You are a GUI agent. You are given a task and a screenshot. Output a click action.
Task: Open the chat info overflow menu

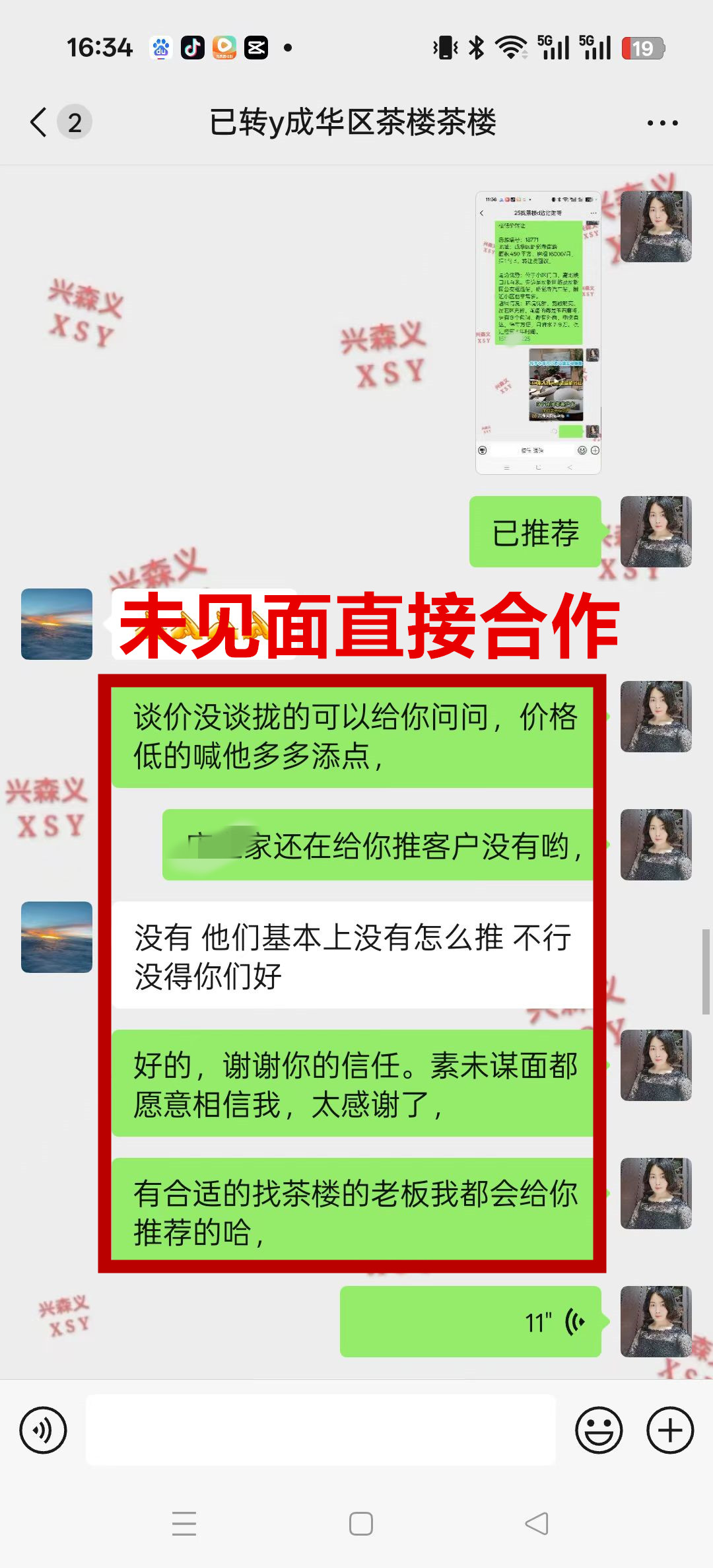pyautogui.click(x=662, y=123)
